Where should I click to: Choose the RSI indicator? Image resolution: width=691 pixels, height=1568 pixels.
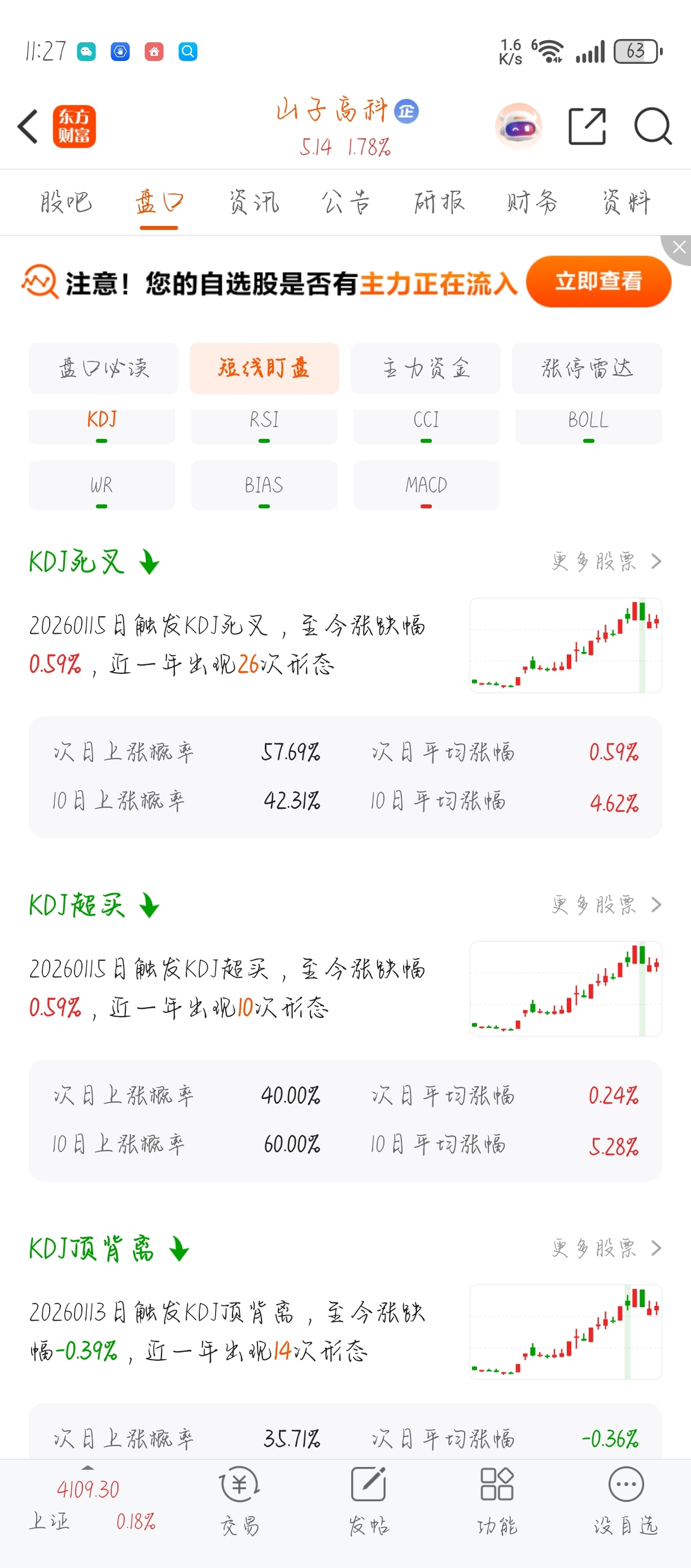point(264,424)
